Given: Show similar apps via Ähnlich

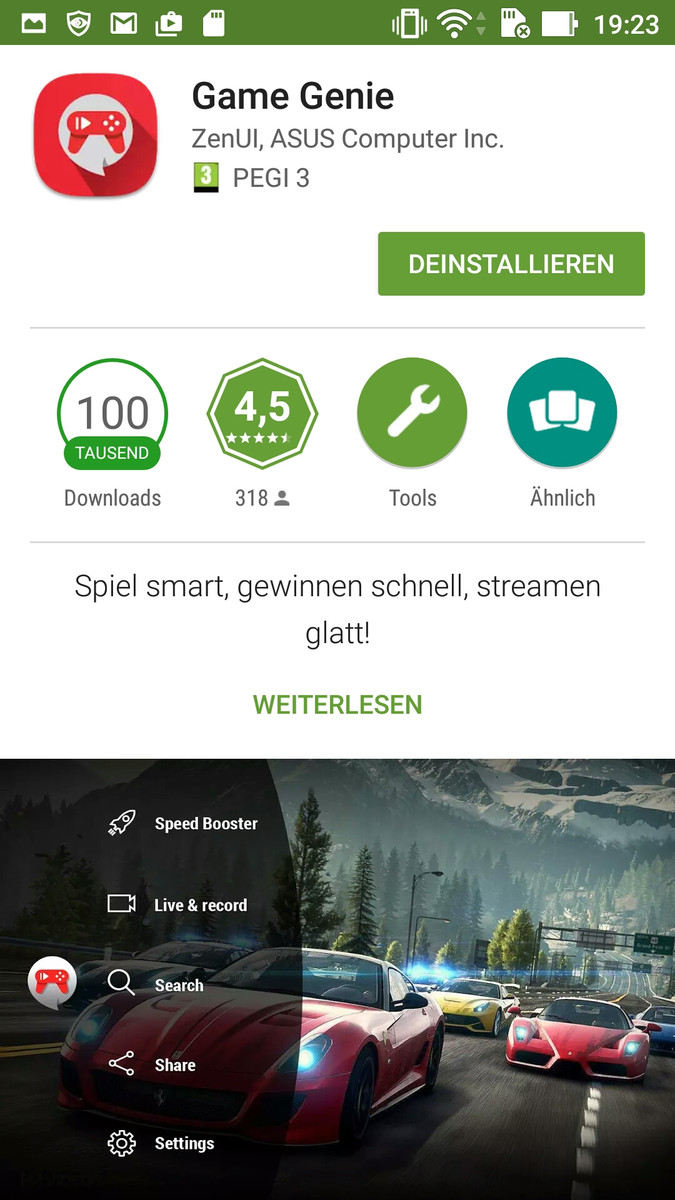Looking at the screenshot, I should pos(562,413).
